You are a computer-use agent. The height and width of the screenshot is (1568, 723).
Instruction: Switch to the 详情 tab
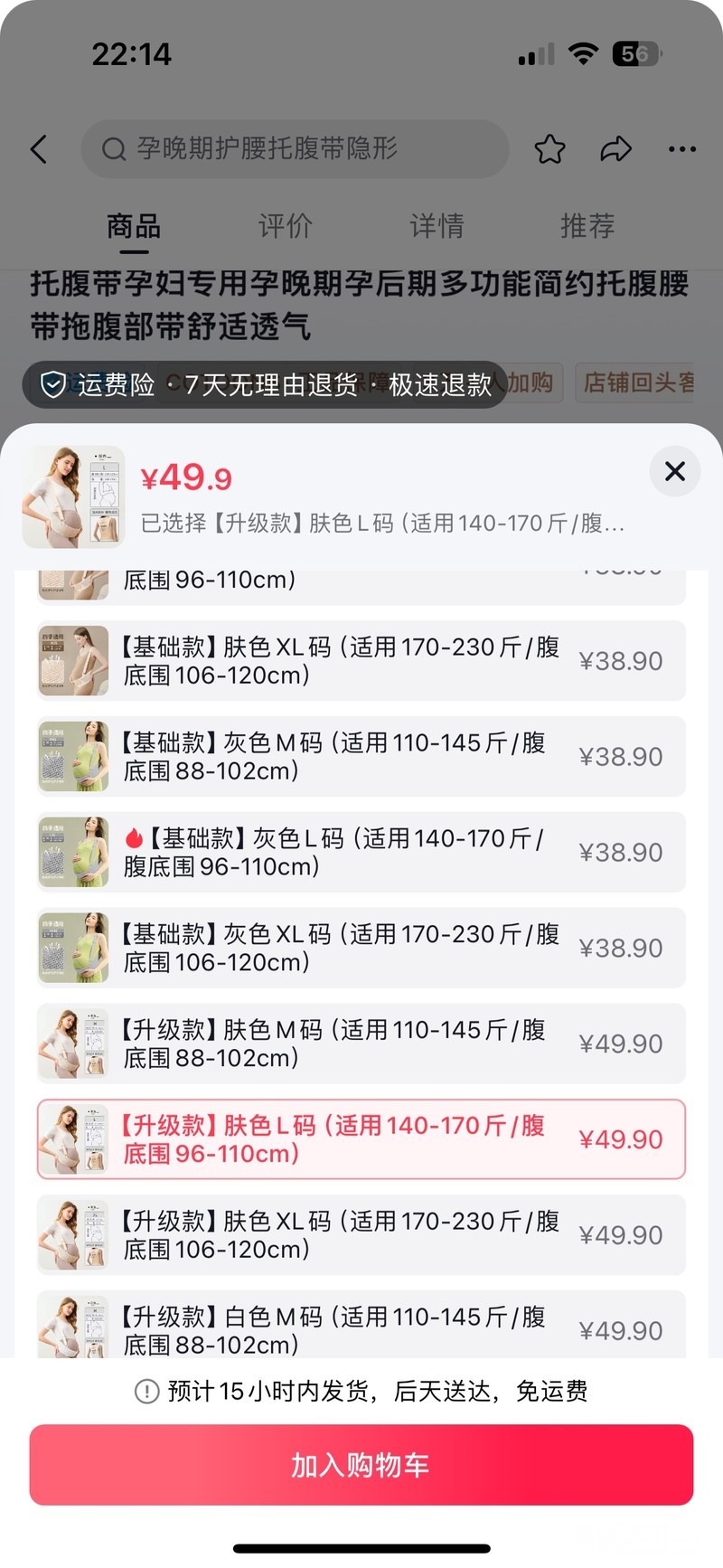tap(437, 226)
